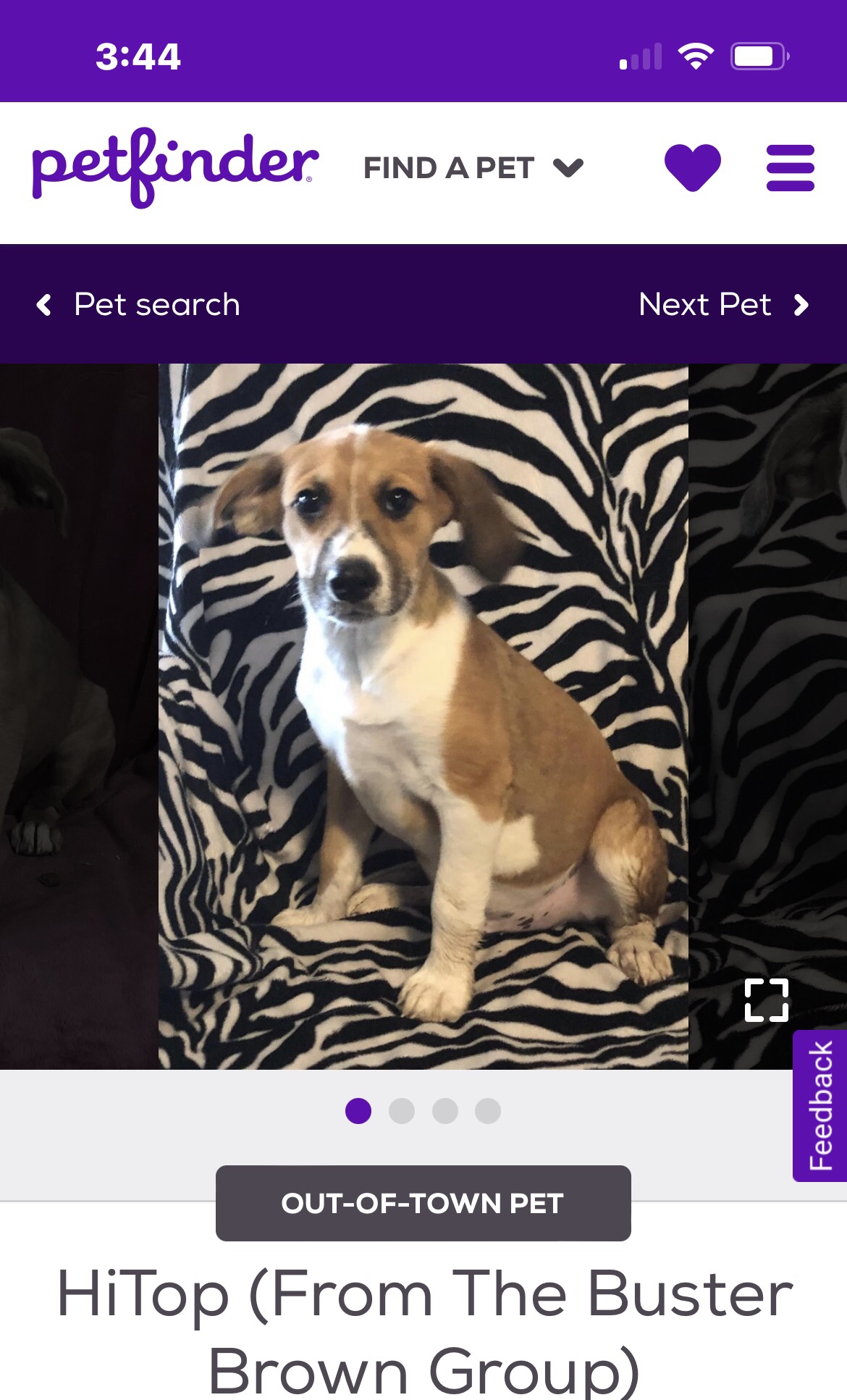Screen dimensions: 847x1400
Task: Jump to the fourth photo dot
Action: point(488,1110)
